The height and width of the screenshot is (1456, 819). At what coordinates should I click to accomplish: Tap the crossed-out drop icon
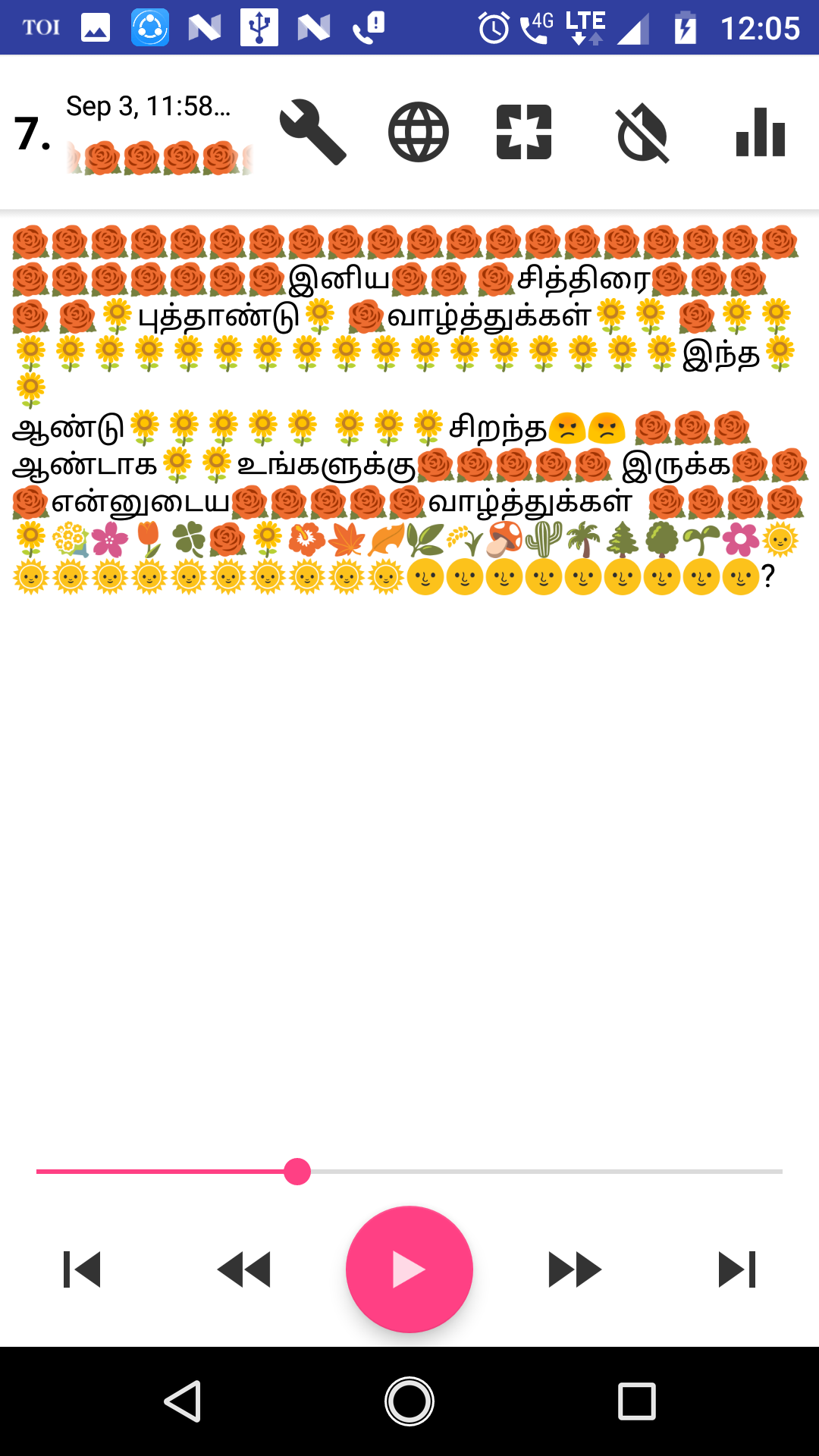(x=642, y=133)
